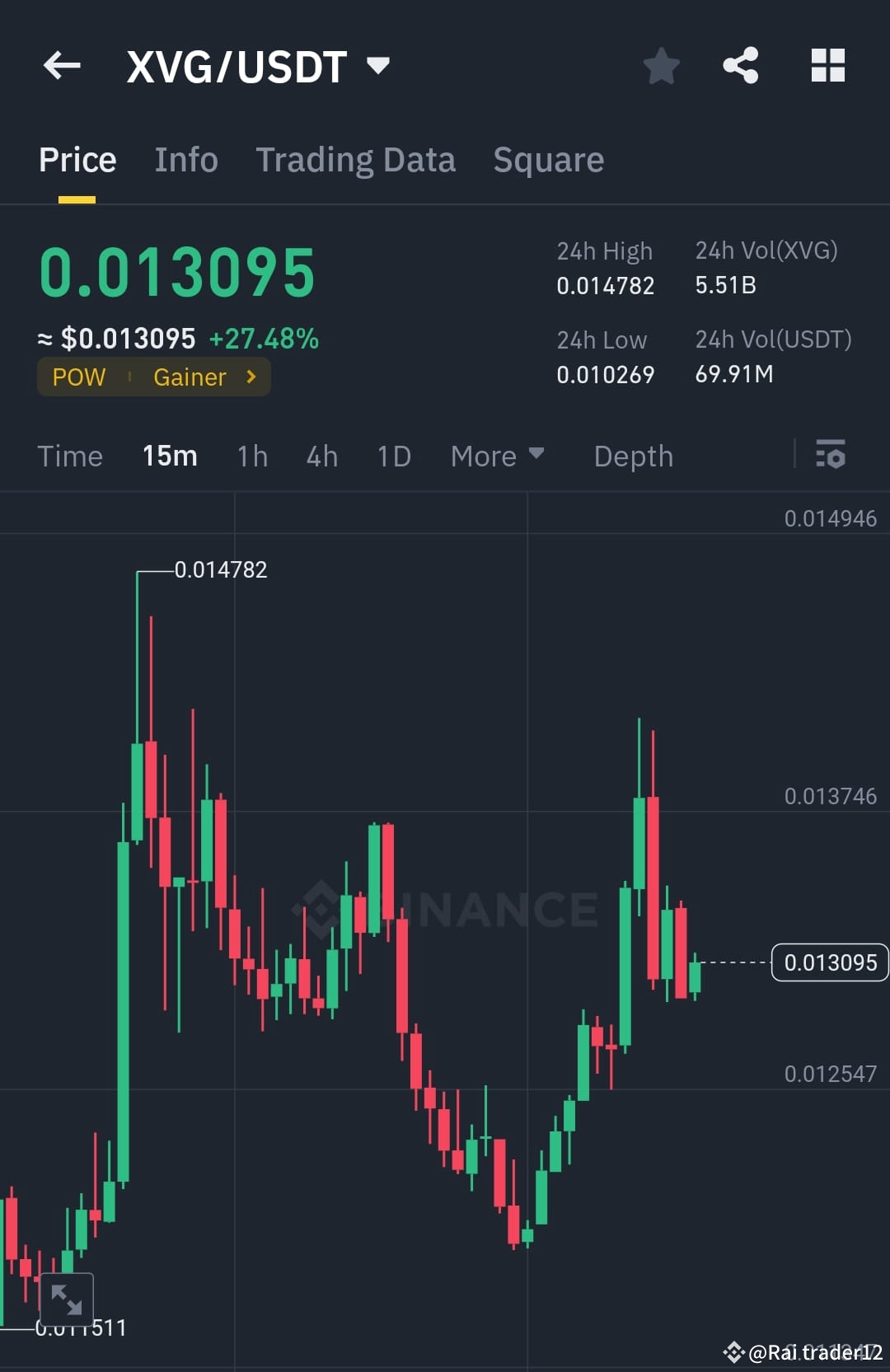This screenshot has width=890, height=1372.
Task: Expand the Gainer tag chevron
Action: click(x=250, y=377)
